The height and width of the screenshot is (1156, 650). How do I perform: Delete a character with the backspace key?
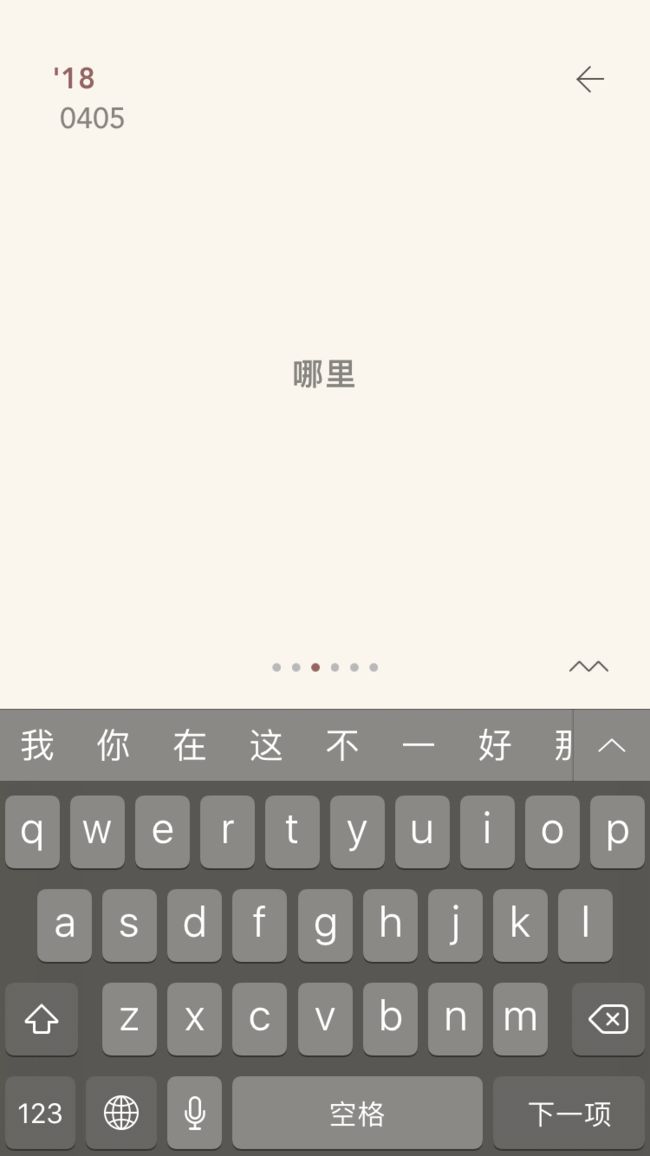[608, 1019]
